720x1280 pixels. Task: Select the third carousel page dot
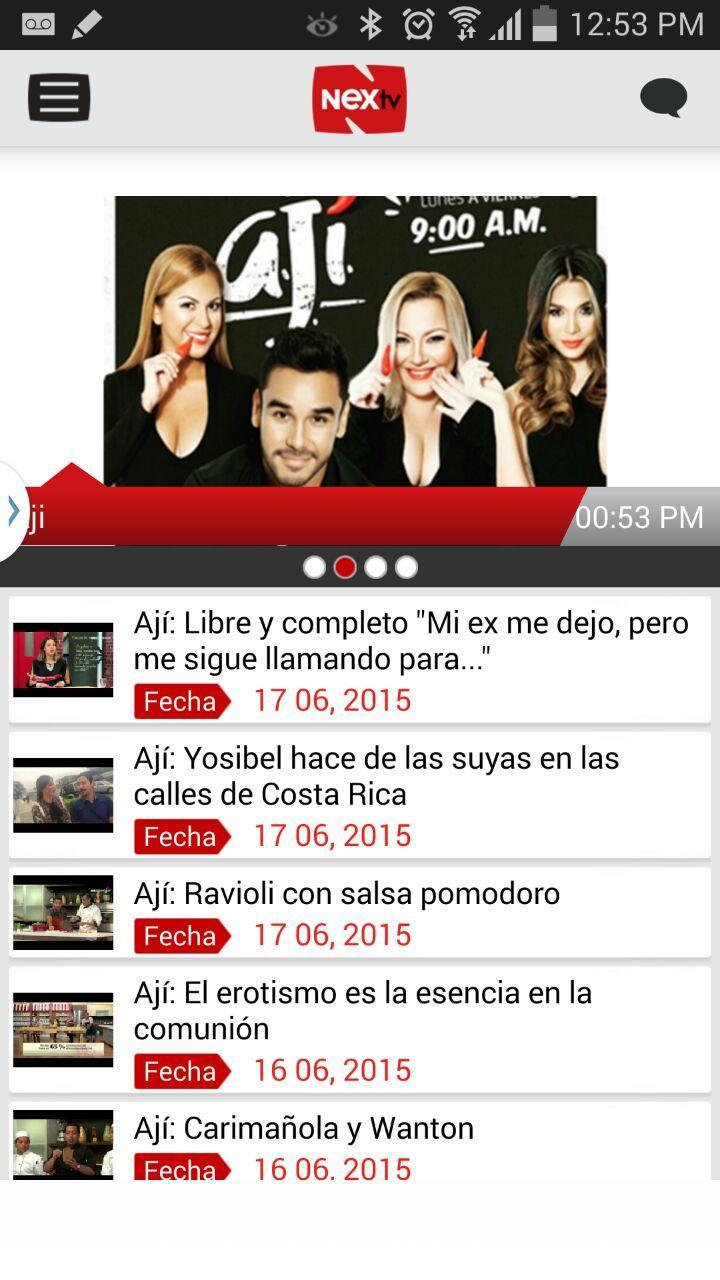tap(376, 567)
